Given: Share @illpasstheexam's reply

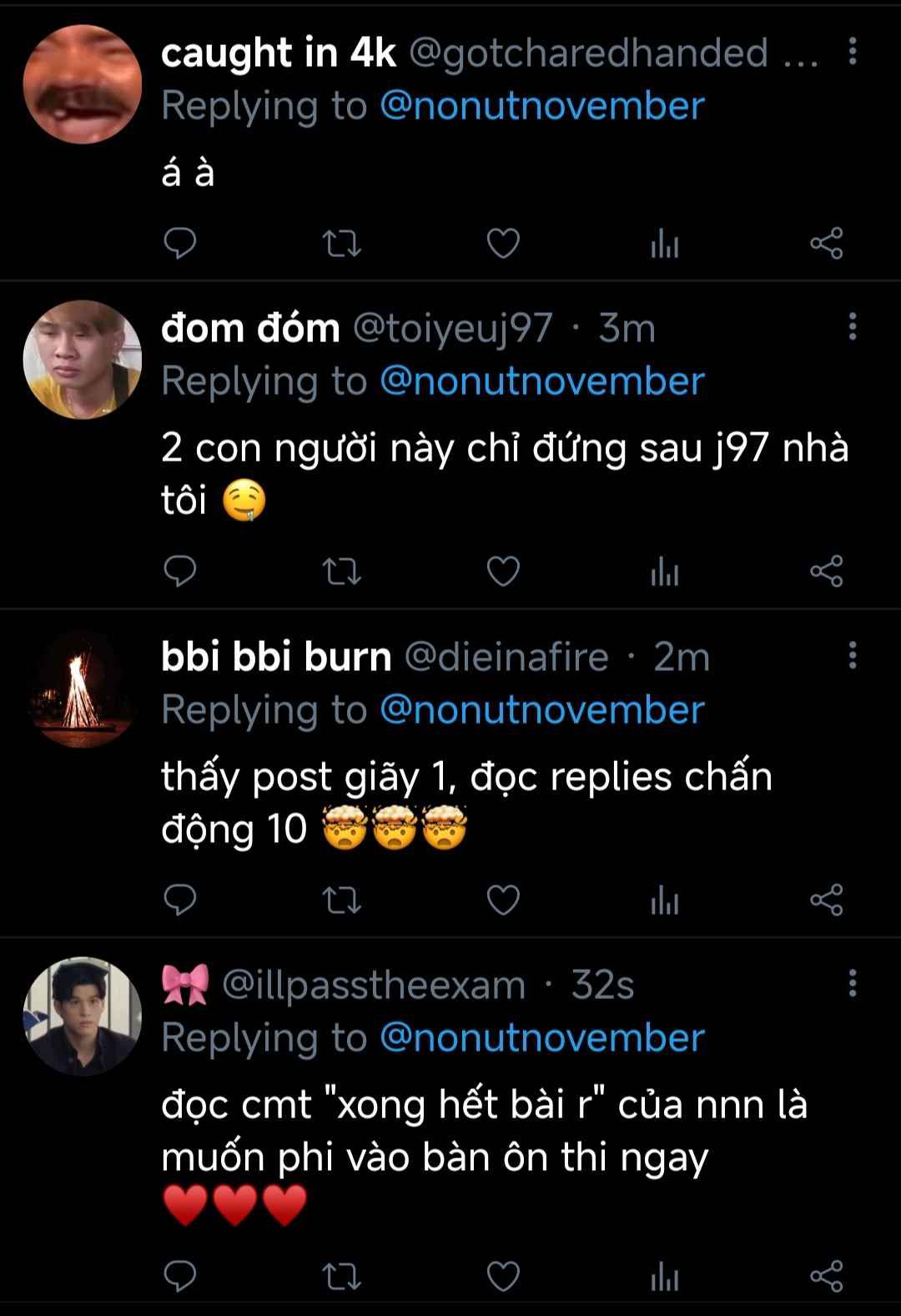Looking at the screenshot, I should 826,1276.
